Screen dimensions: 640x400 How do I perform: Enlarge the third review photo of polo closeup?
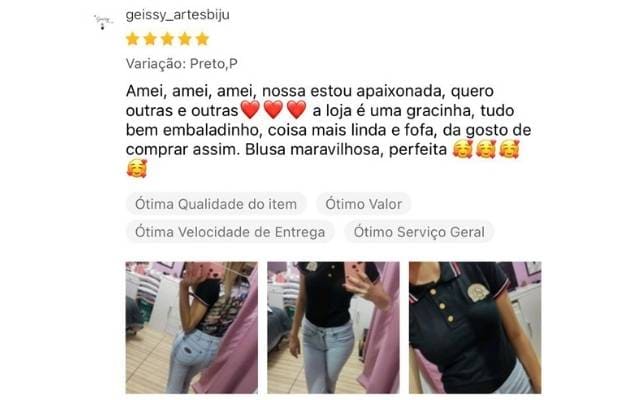(475, 327)
